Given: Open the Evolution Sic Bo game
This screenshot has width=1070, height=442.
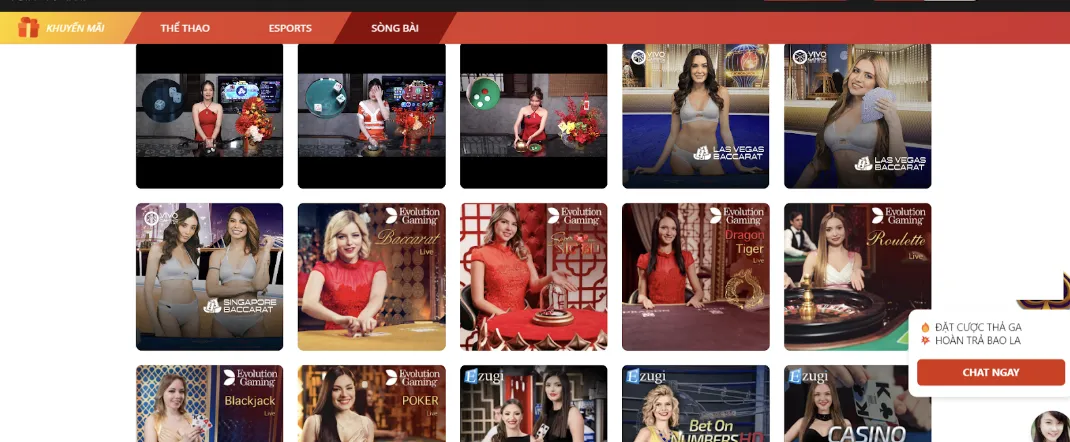Looking at the screenshot, I should tap(533, 277).
